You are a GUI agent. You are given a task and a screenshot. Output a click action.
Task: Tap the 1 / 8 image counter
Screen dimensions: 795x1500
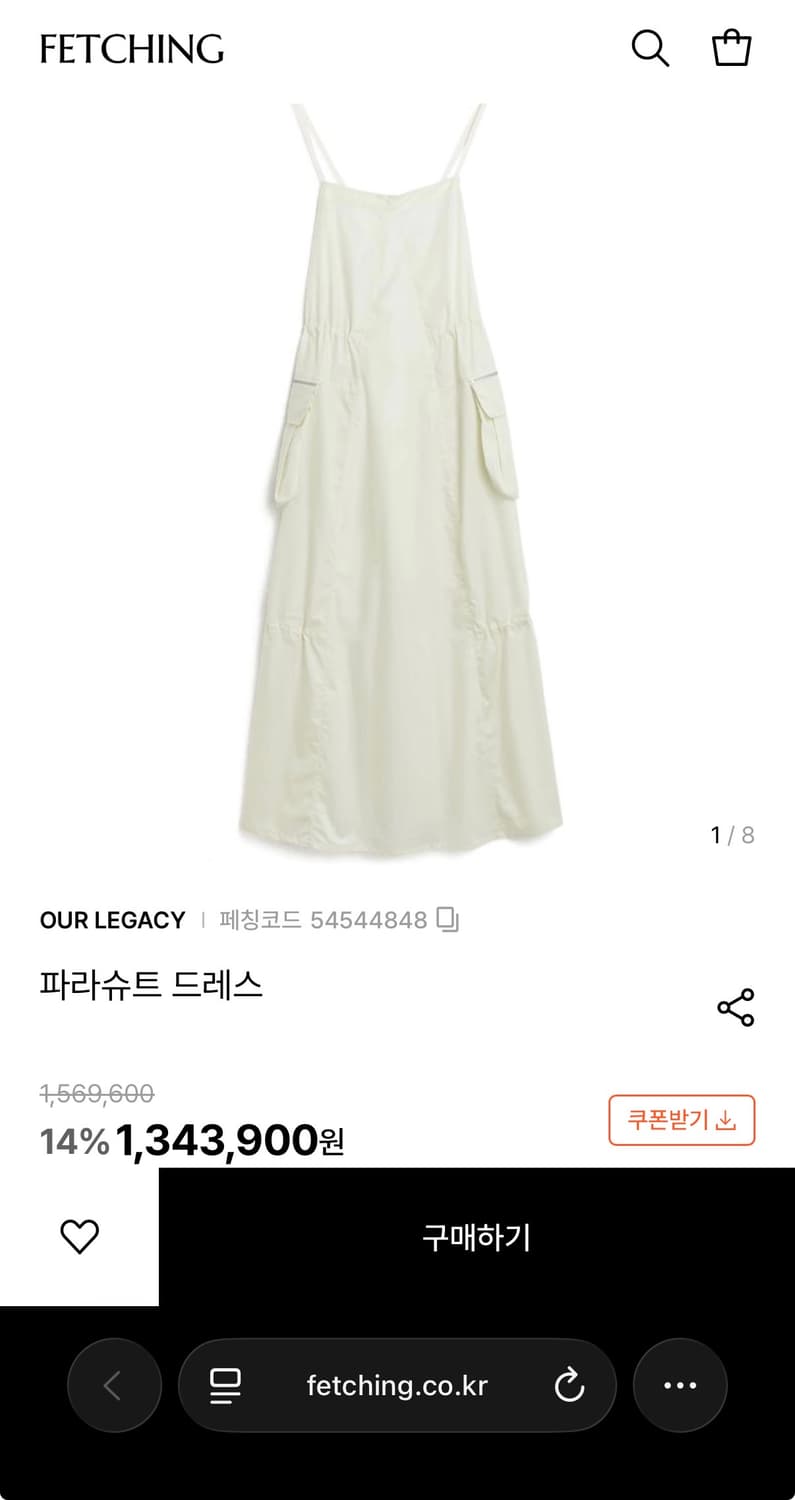tap(730, 835)
